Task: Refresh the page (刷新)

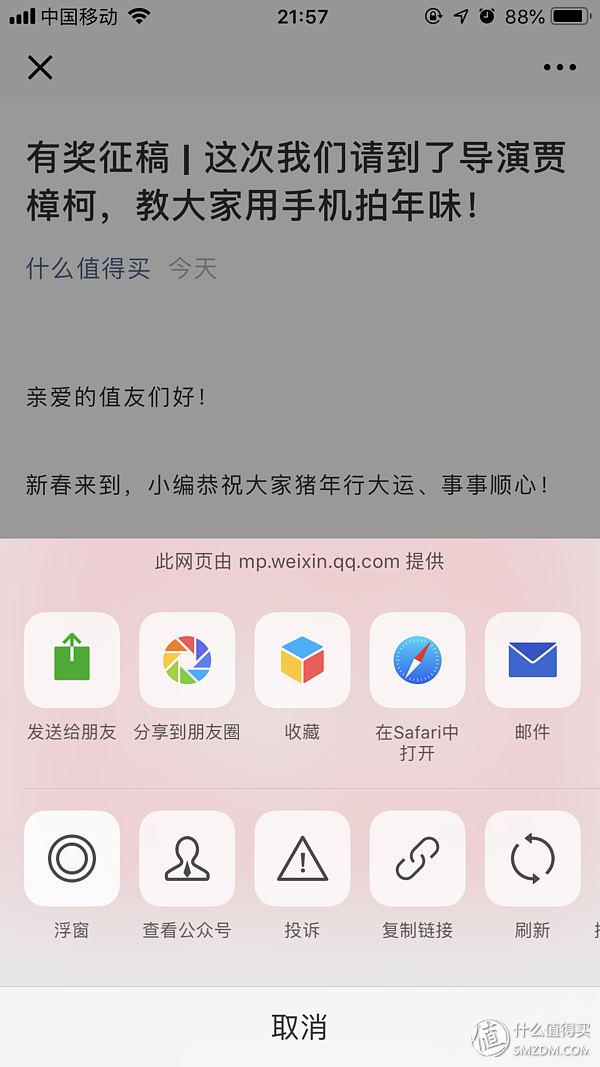Action: (532, 858)
